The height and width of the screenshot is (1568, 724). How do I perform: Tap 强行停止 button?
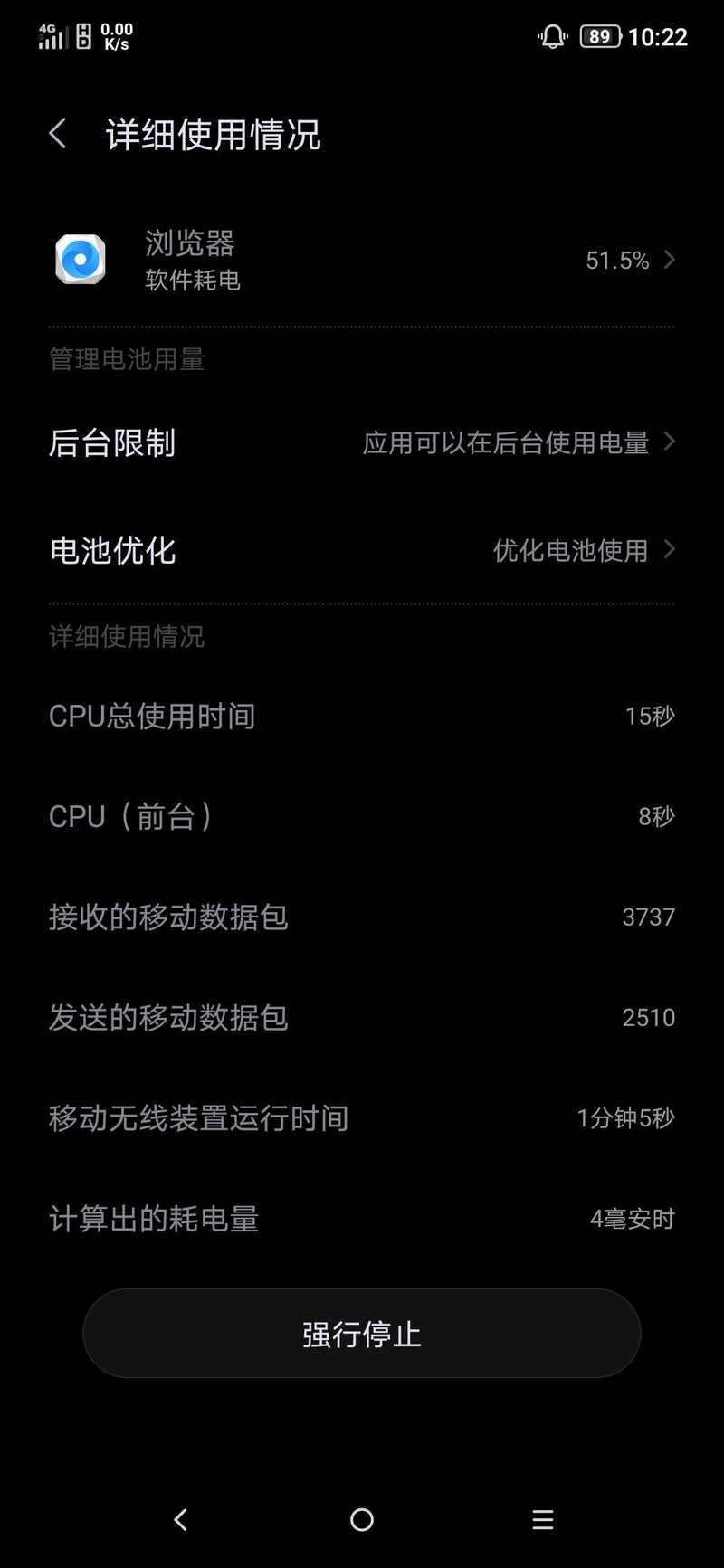pos(362,1334)
